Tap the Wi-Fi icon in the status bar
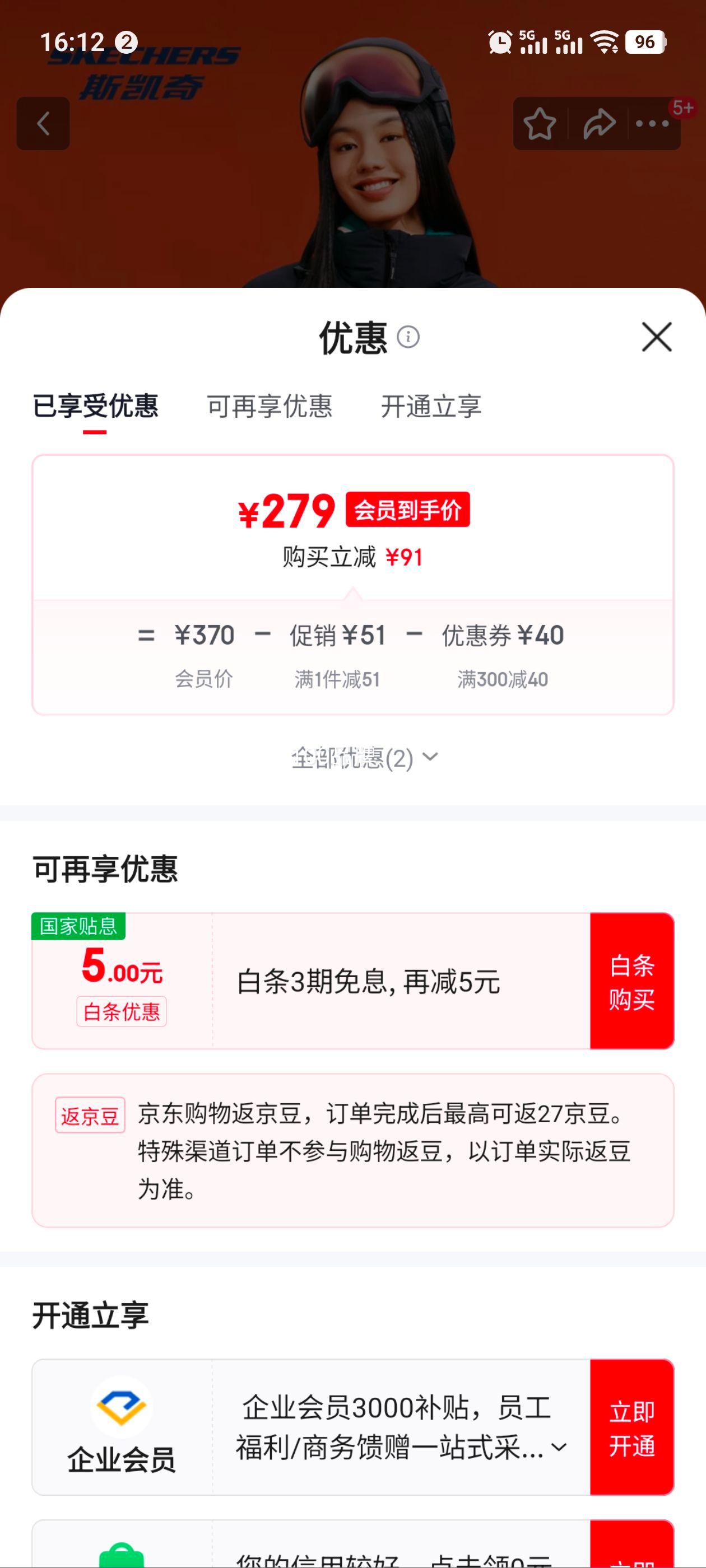The height and width of the screenshot is (1568, 706). click(605, 41)
